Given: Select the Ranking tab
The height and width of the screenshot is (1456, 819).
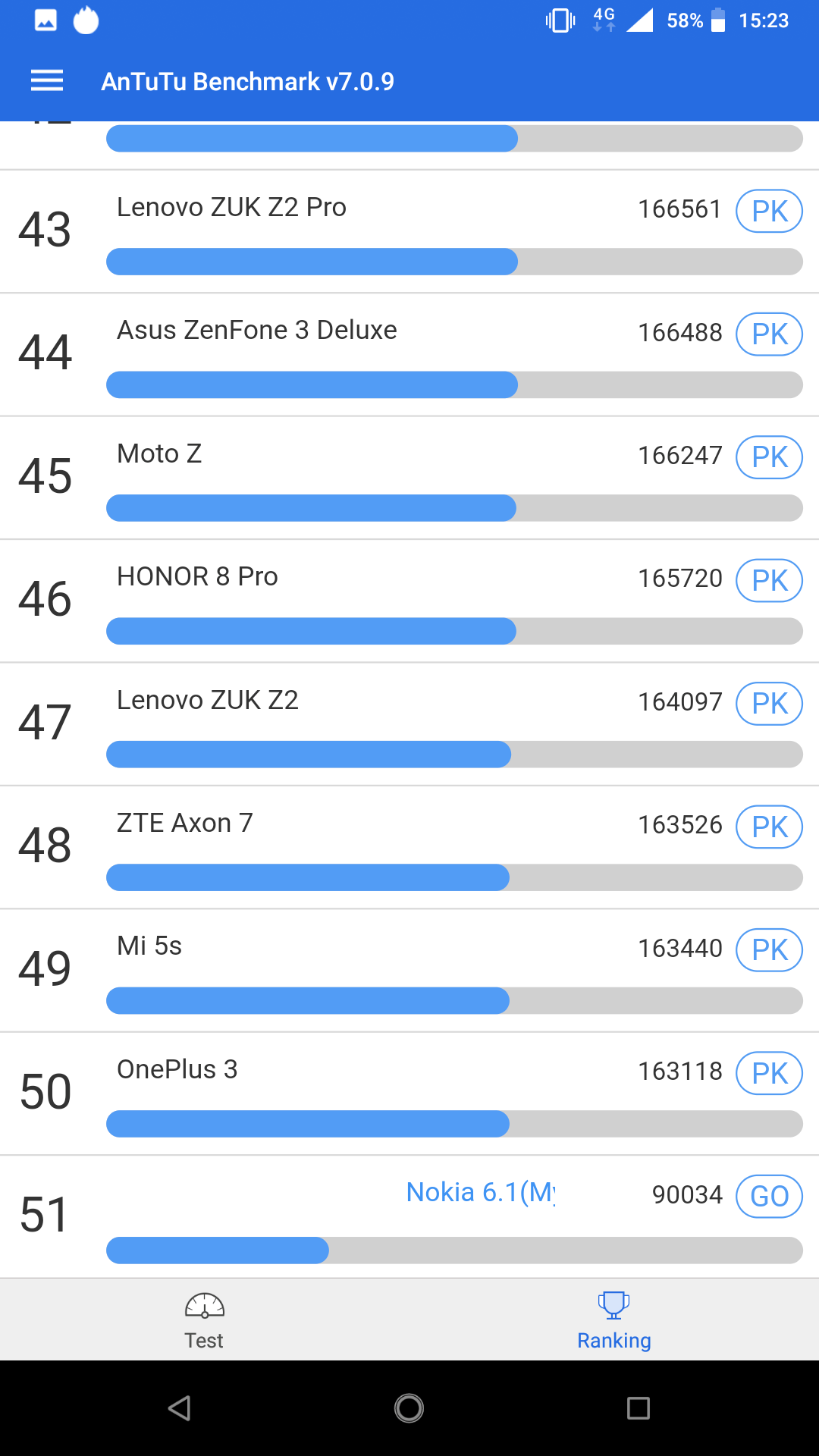Looking at the screenshot, I should [x=614, y=1321].
